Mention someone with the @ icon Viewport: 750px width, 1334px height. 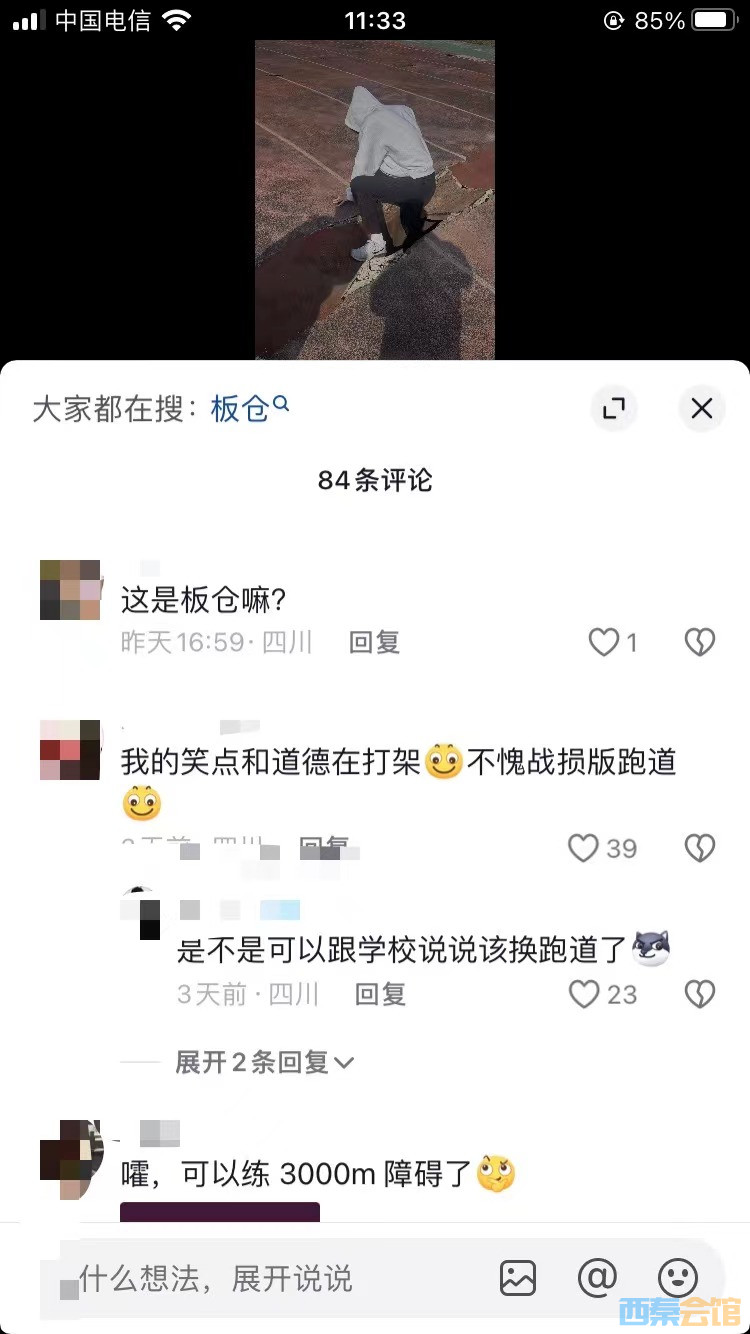pyautogui.click(x=597, y=1278)
